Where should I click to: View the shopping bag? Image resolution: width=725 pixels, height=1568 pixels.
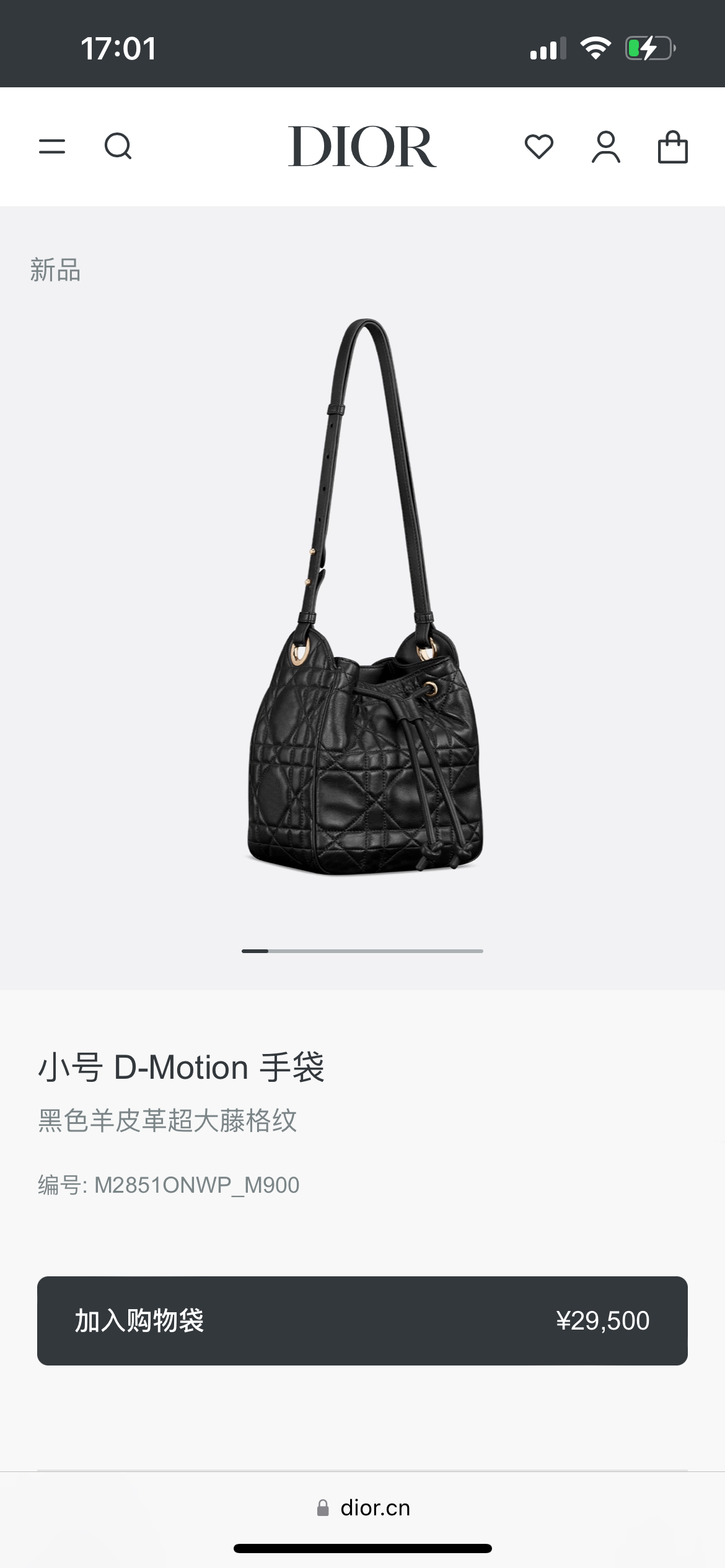tap(672, 147)
